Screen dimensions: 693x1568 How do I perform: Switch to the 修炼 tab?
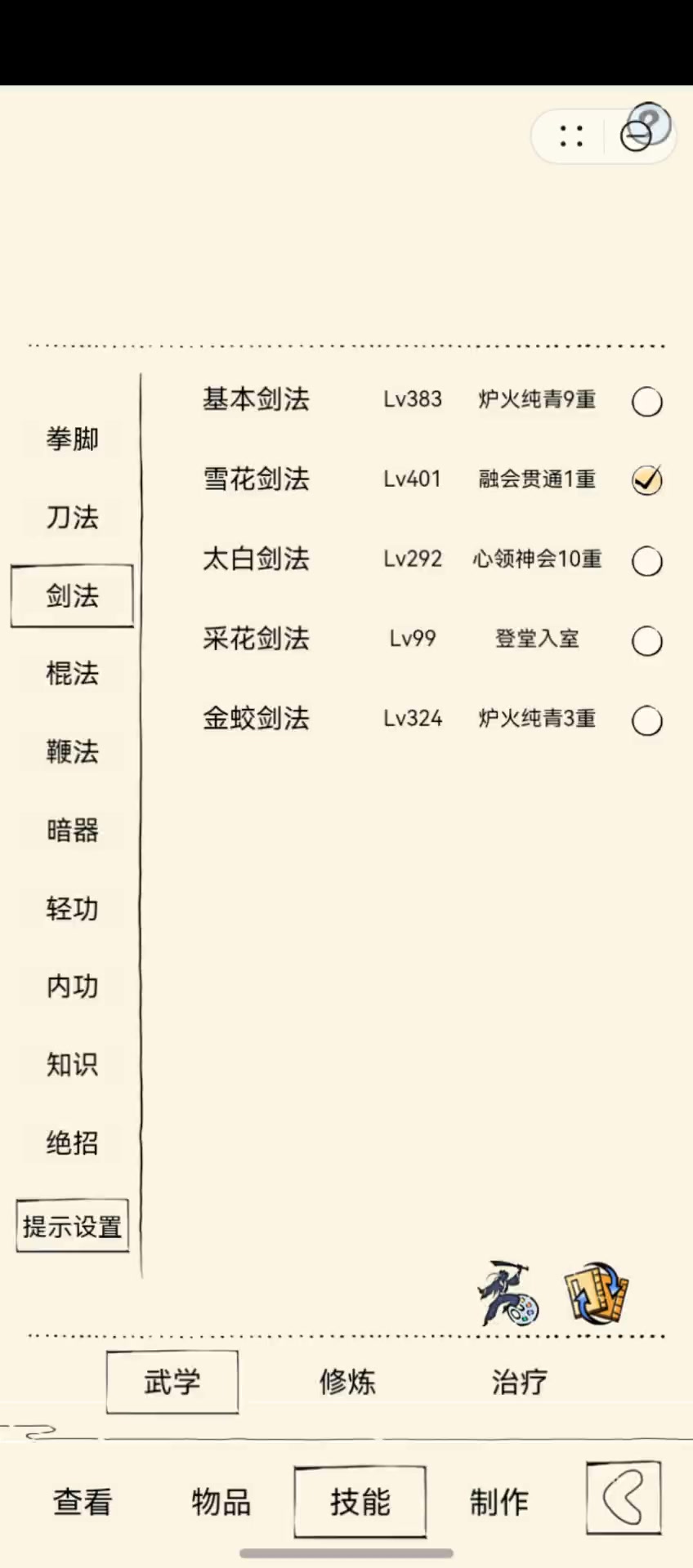347,1382
